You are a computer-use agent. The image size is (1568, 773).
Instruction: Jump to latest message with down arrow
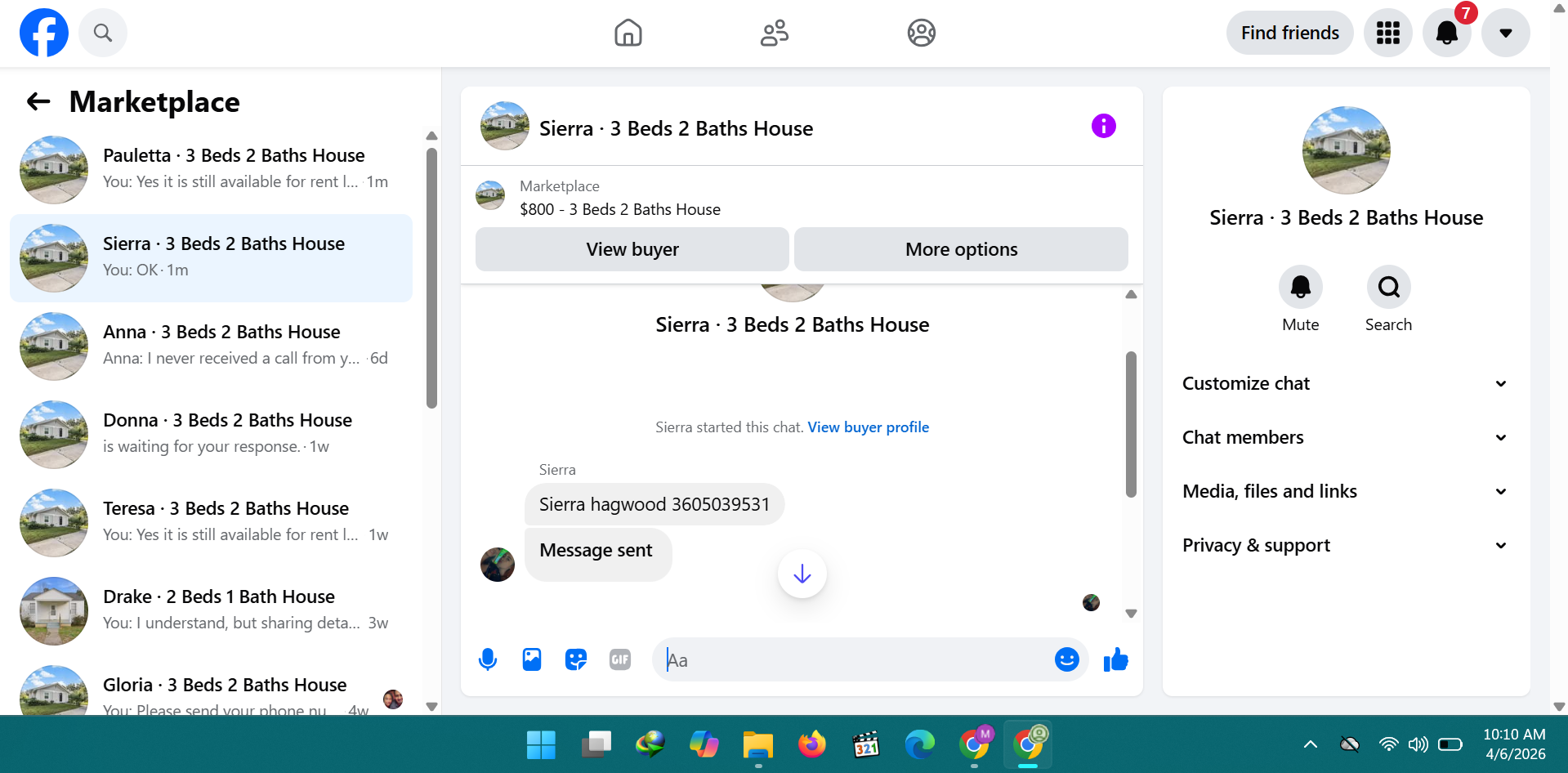click(x=802, y=574)
